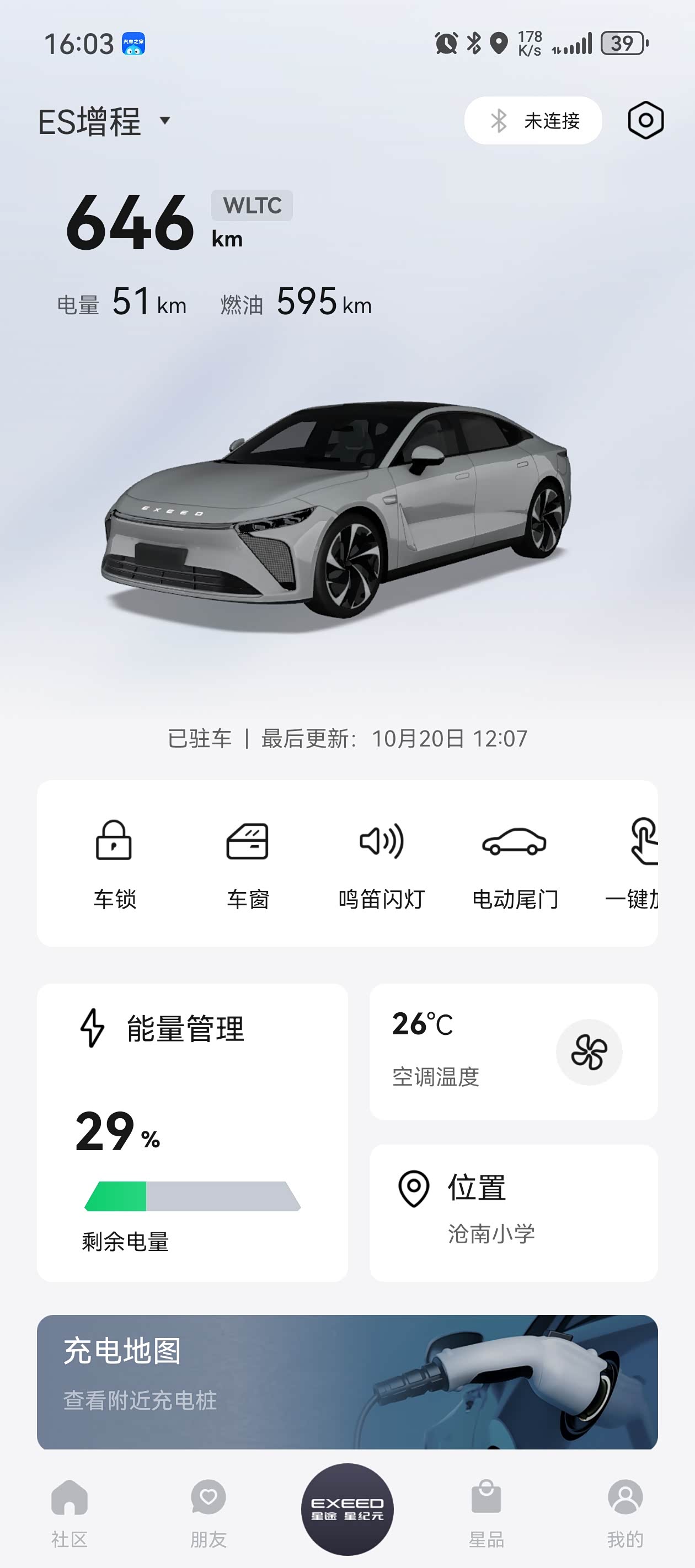This screenshot has height=1568, width=695.
Task: Open the 车锁 car lock control
Action: [115, 864]
